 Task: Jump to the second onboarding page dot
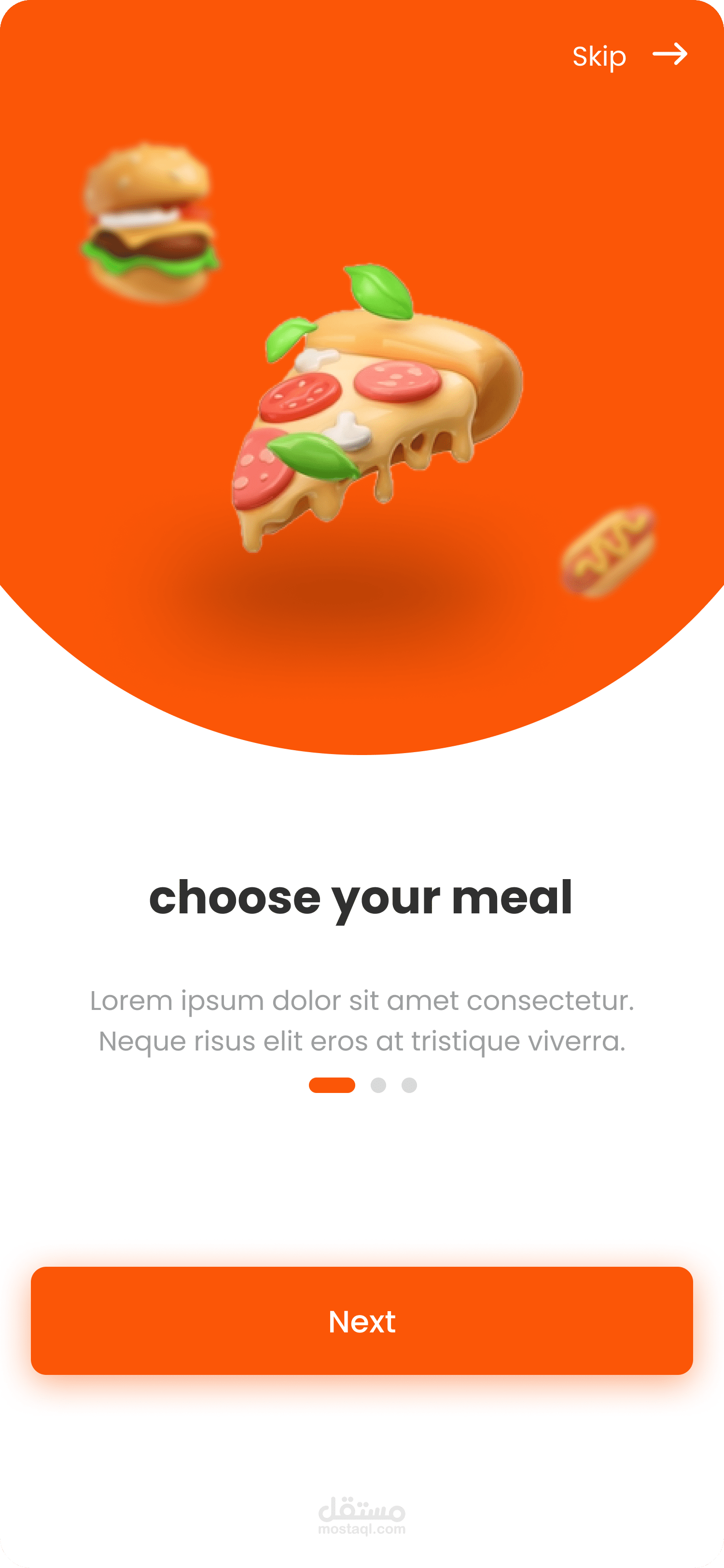(378, 1085)
